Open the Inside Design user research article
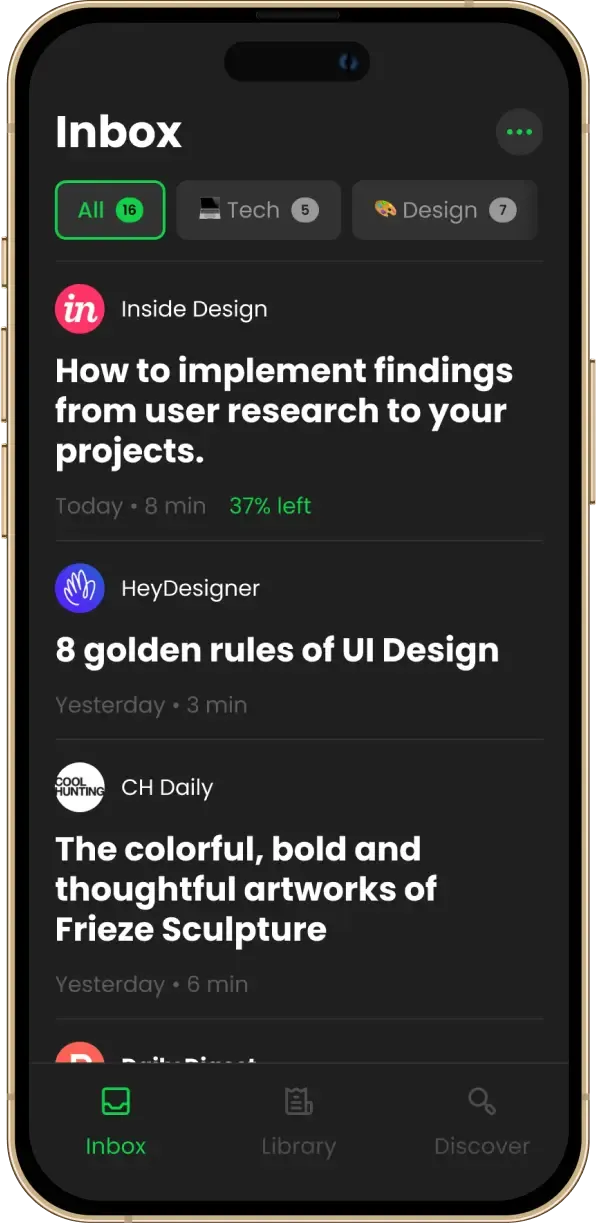 pyautogui.click(x=299, y=401)
